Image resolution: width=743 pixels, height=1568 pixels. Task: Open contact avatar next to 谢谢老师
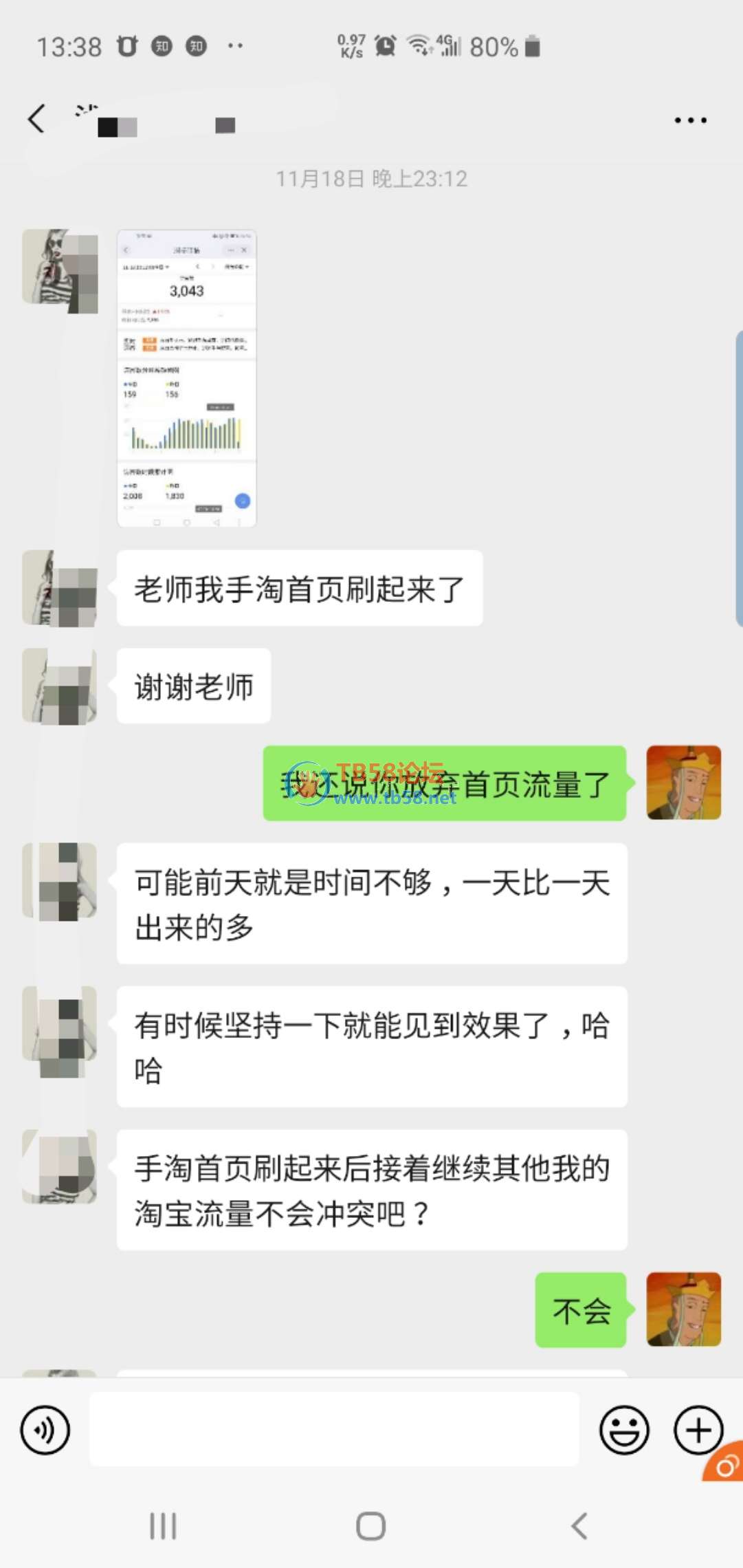pos(60,686)
